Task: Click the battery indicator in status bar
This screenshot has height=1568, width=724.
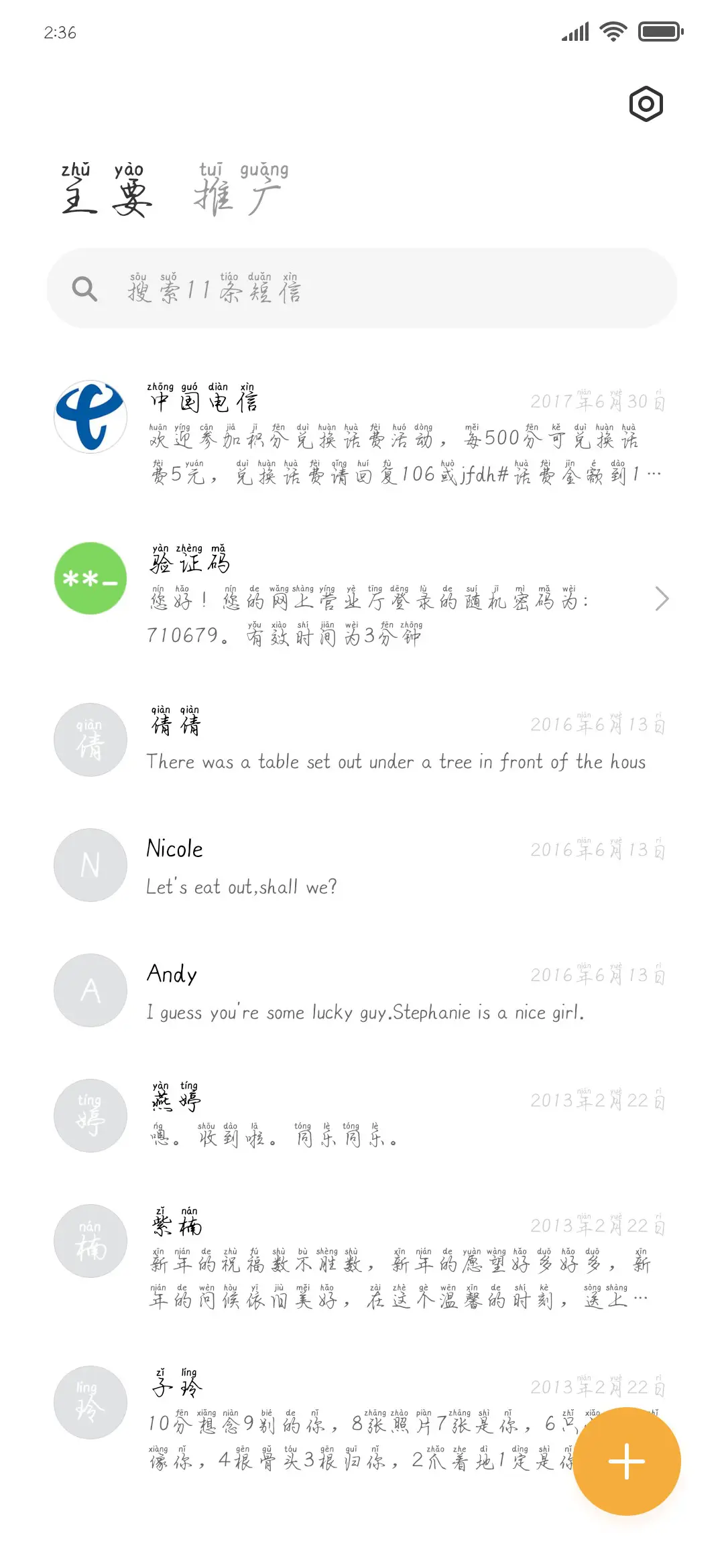Action: 660,30
